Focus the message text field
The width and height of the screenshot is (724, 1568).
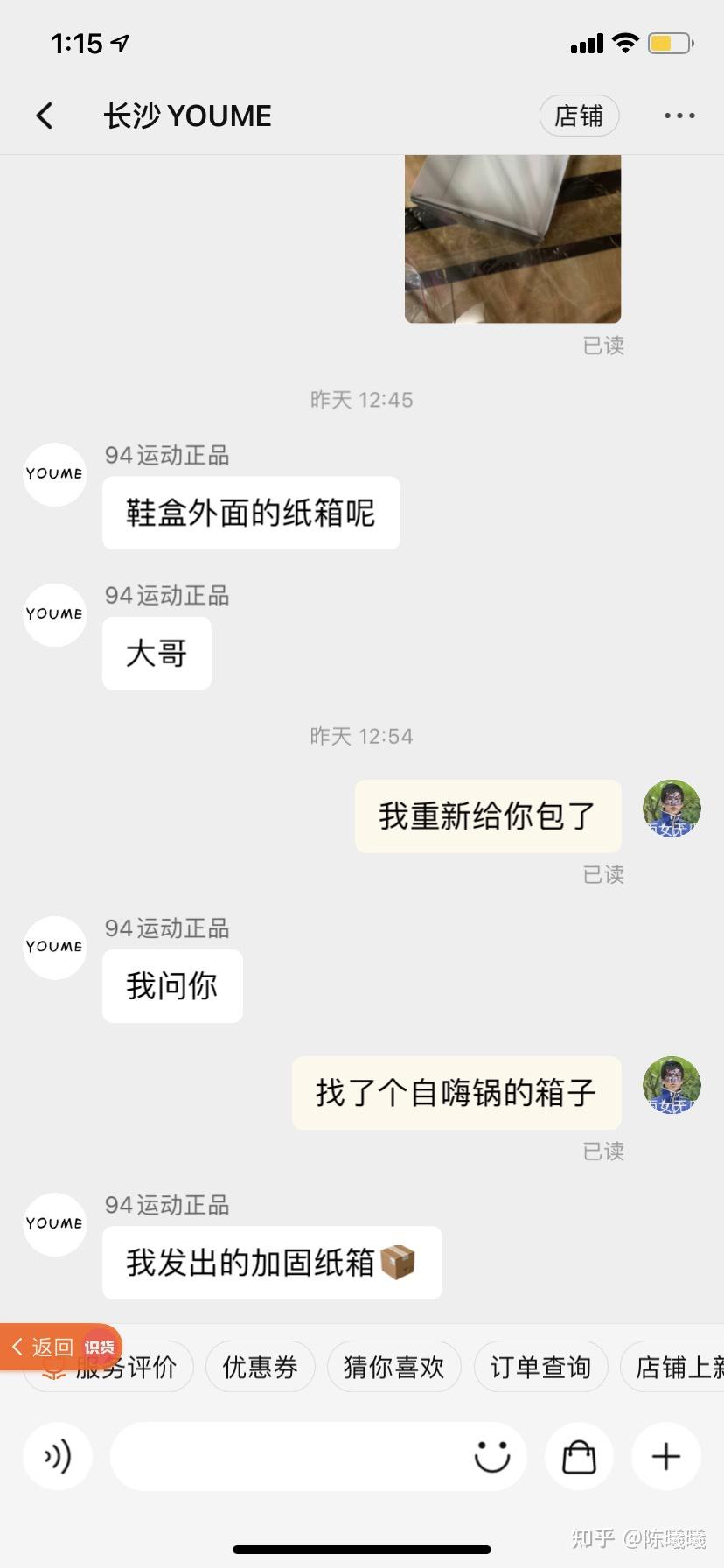pyautogui.click(x=289, y=1456)
